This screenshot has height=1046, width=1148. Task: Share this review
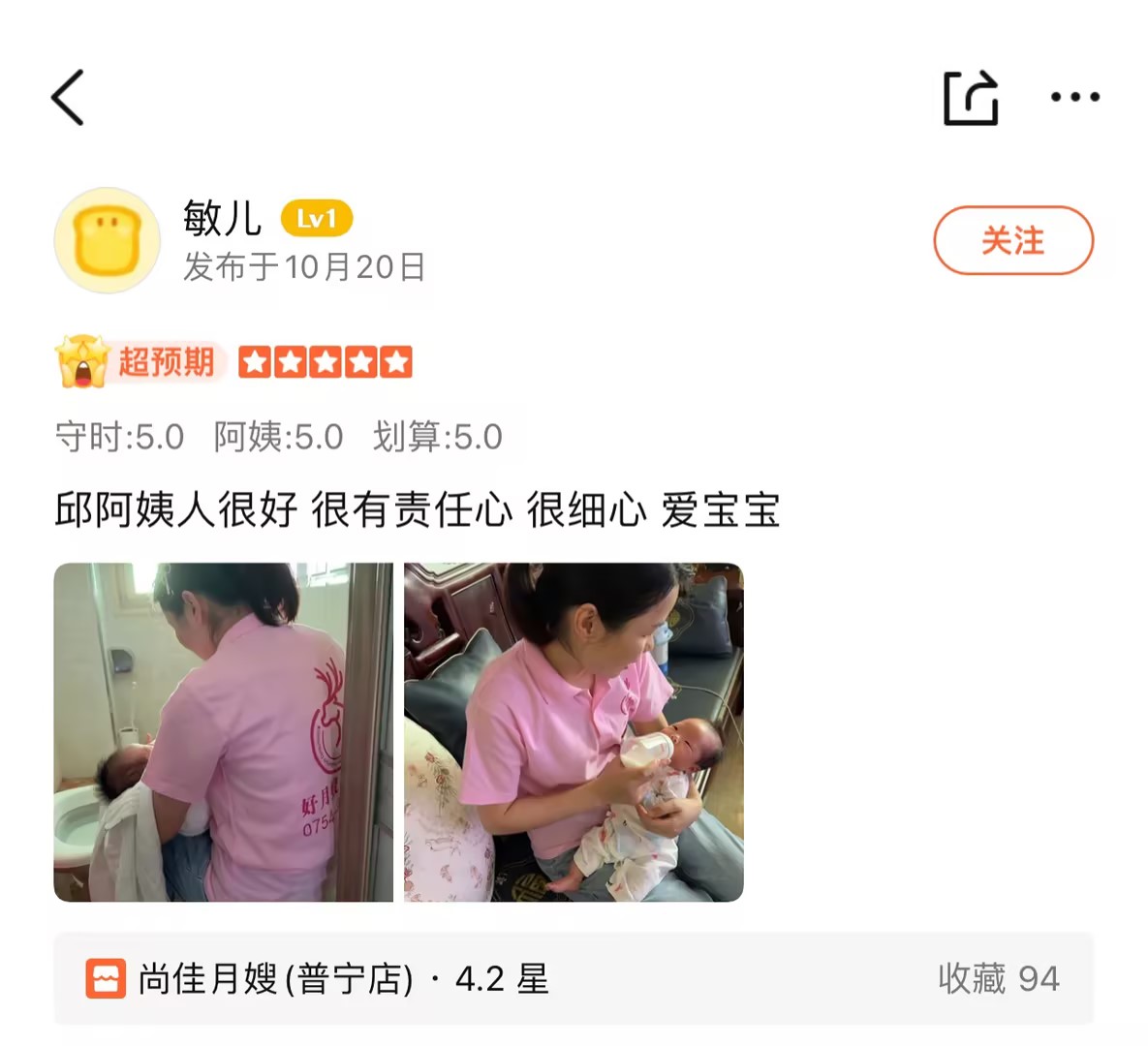(x=971, y=98)
